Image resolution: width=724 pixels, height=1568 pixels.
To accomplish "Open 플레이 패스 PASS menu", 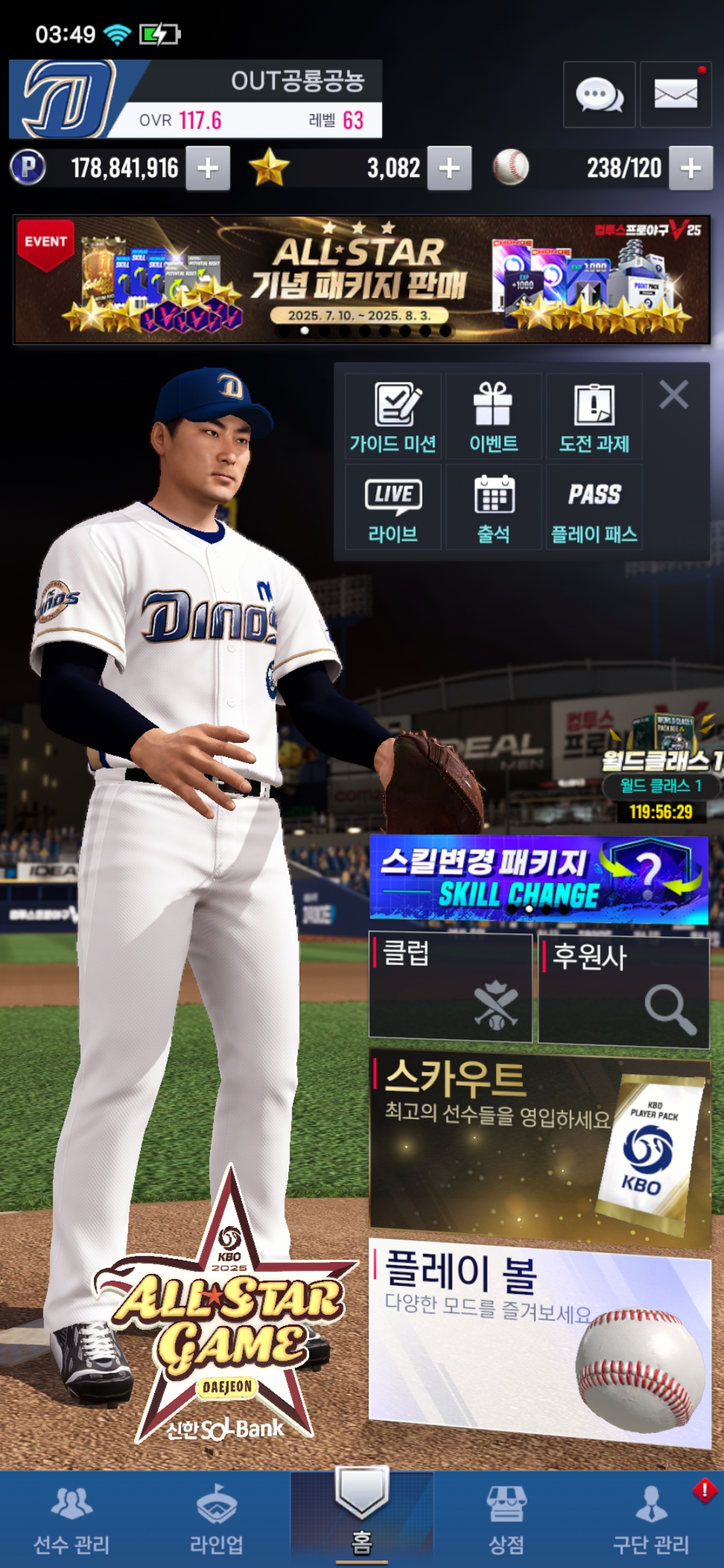I will 594,508.
